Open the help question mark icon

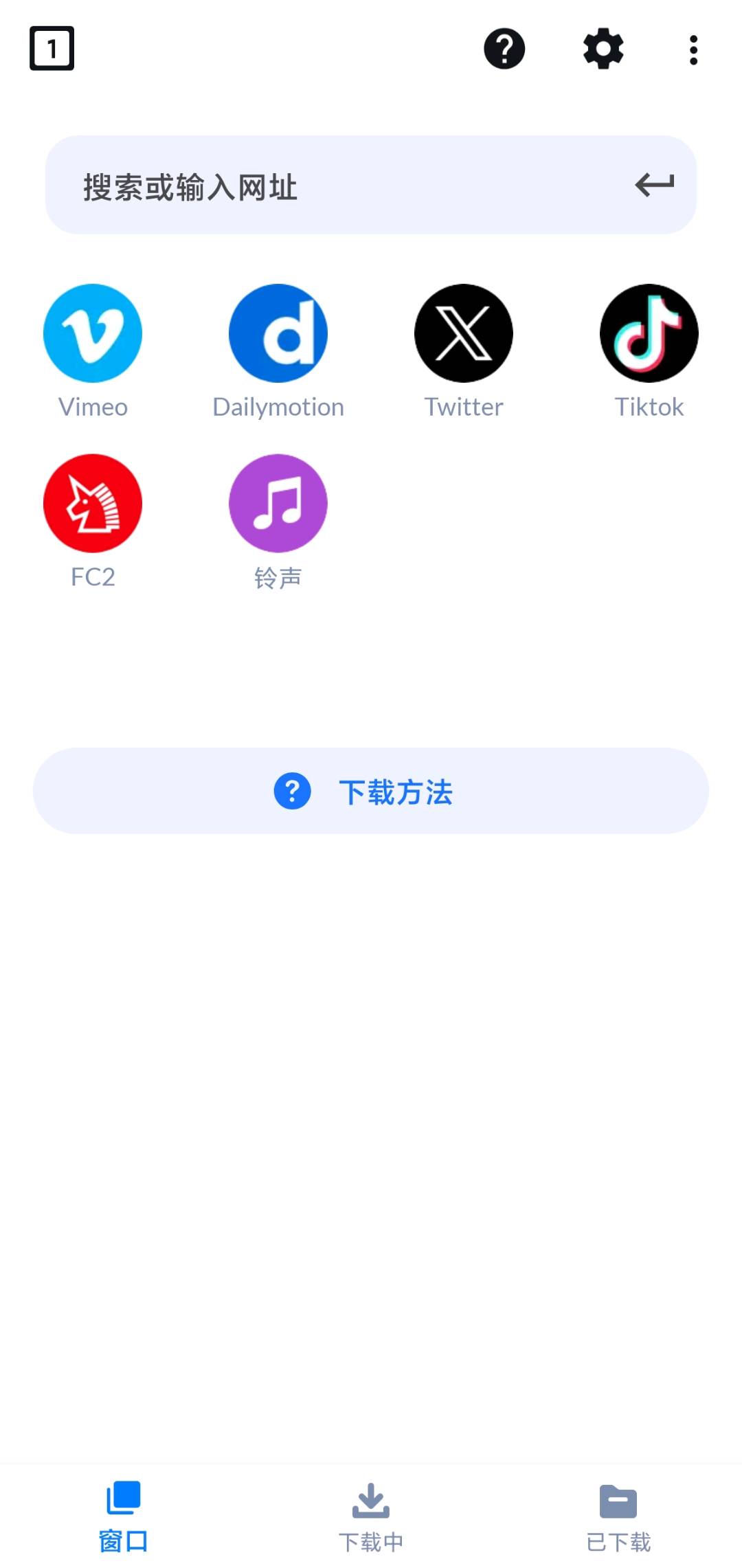(504, 49)
